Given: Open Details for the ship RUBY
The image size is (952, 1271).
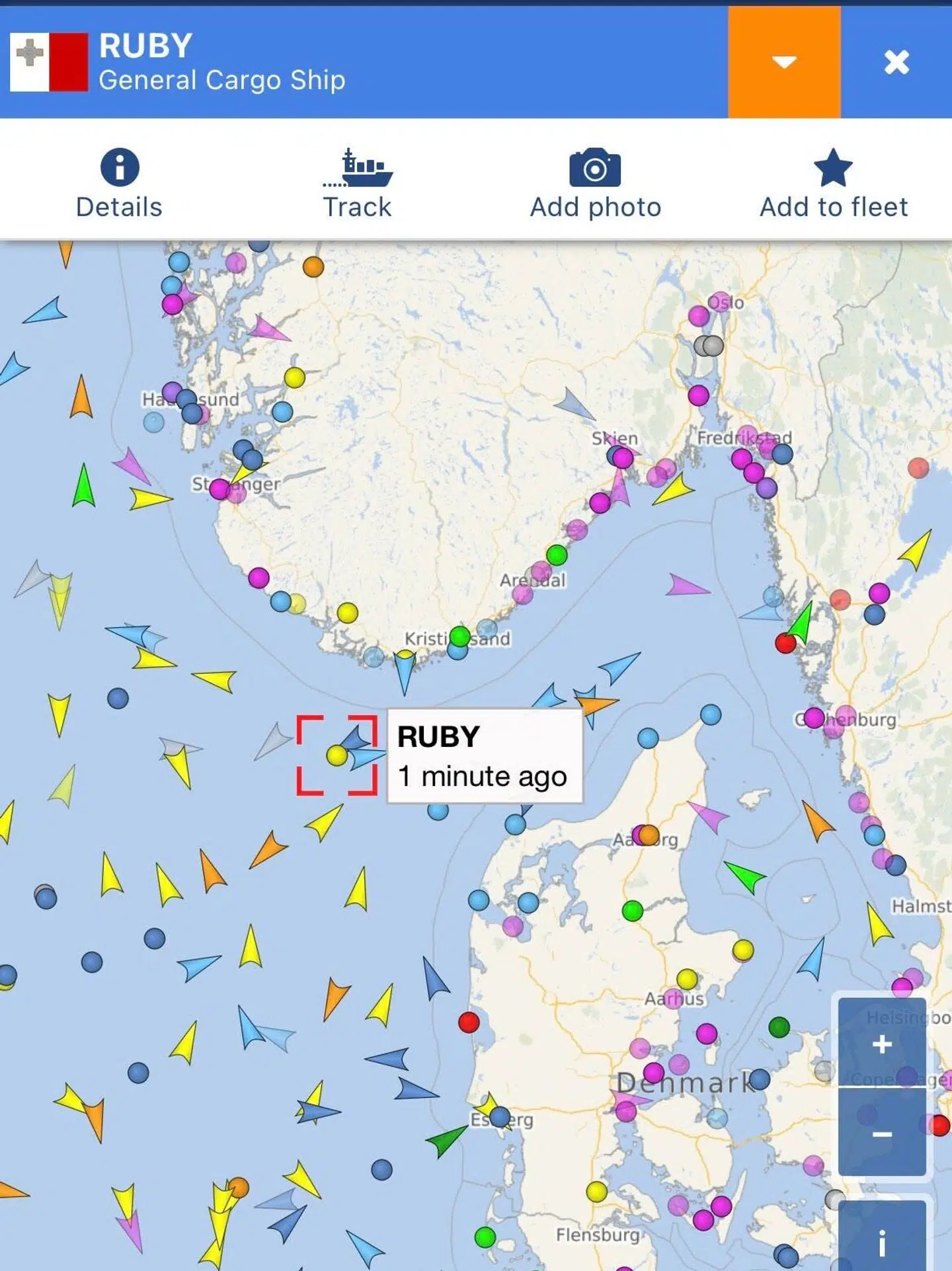Looking at the screenshot, I should pos(118,182).
